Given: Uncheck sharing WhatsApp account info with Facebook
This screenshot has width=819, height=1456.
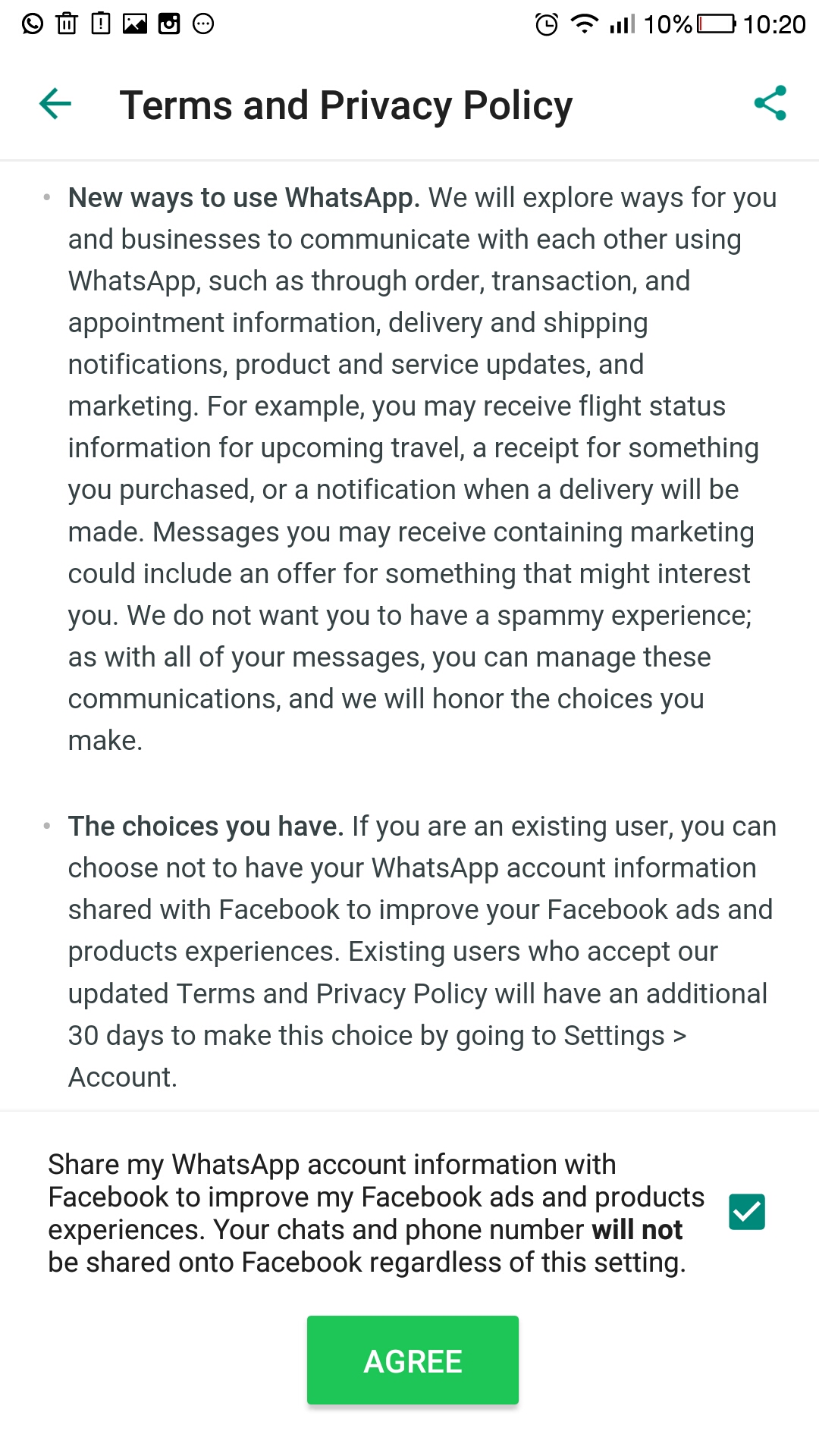Looking at the screenshot, I should pyautogui.click(x=747, y=1212).
